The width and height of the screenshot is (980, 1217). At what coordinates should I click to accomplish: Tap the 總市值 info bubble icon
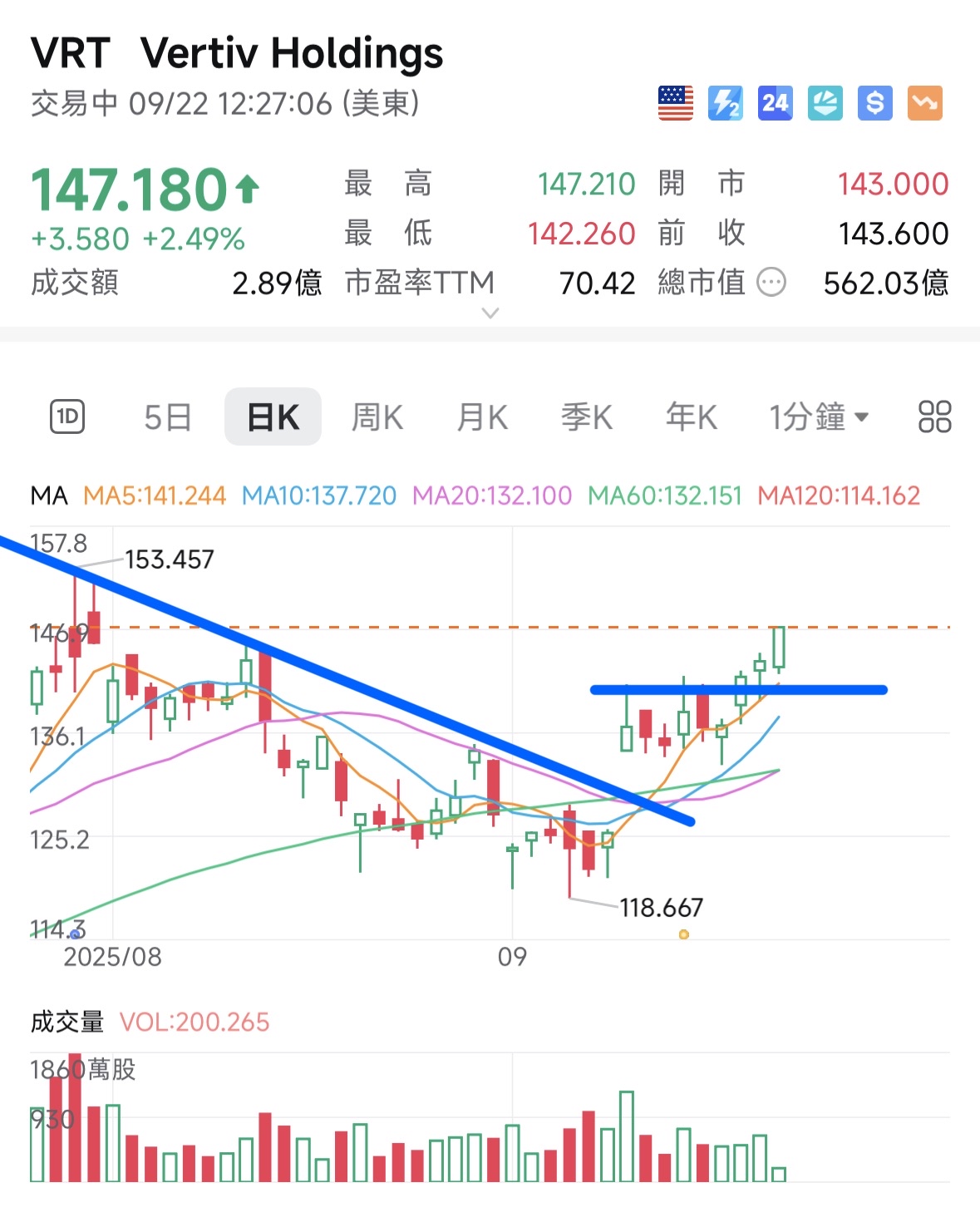(x=771, y=283)
